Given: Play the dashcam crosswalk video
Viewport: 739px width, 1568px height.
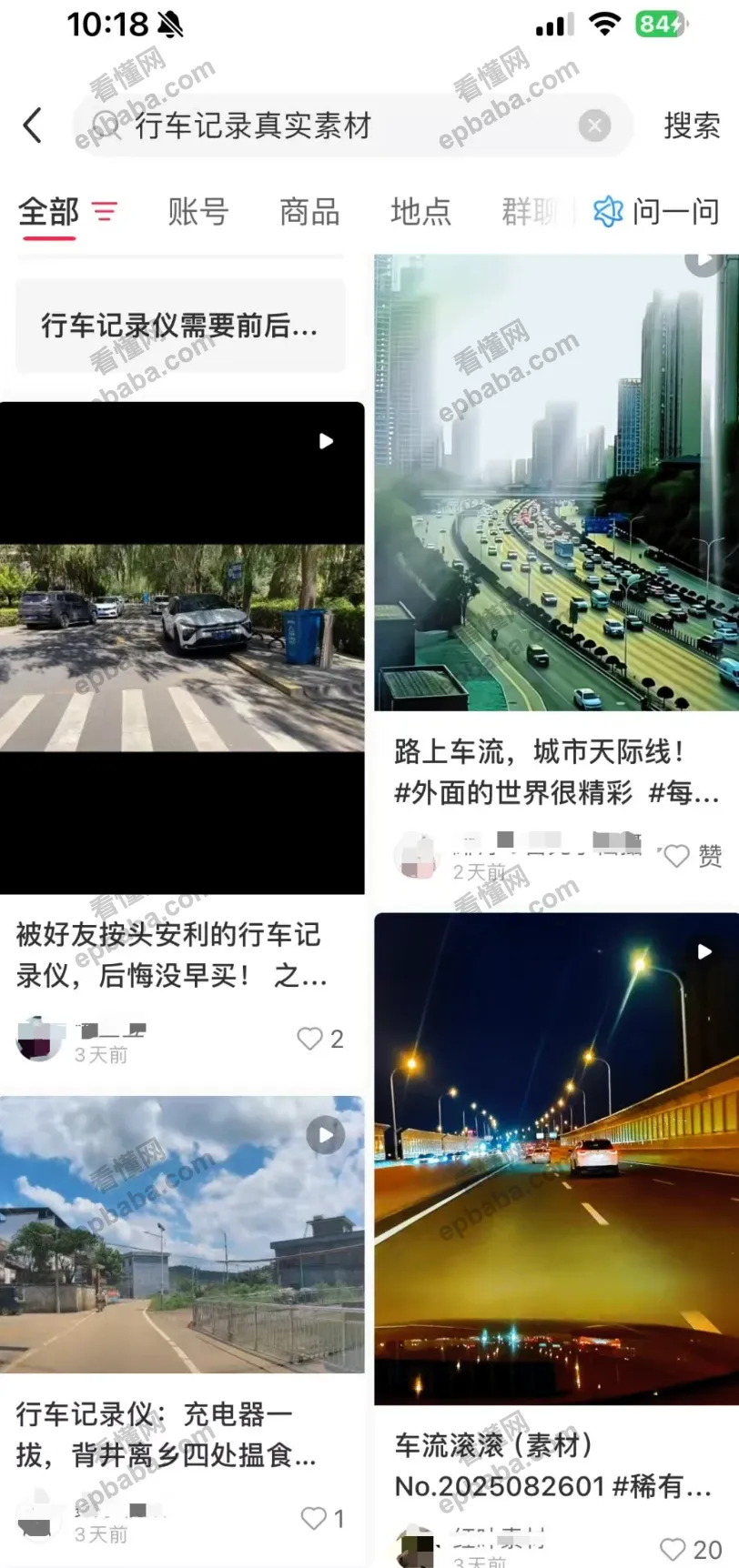Looking at the screenshot, I should point(325,441).
